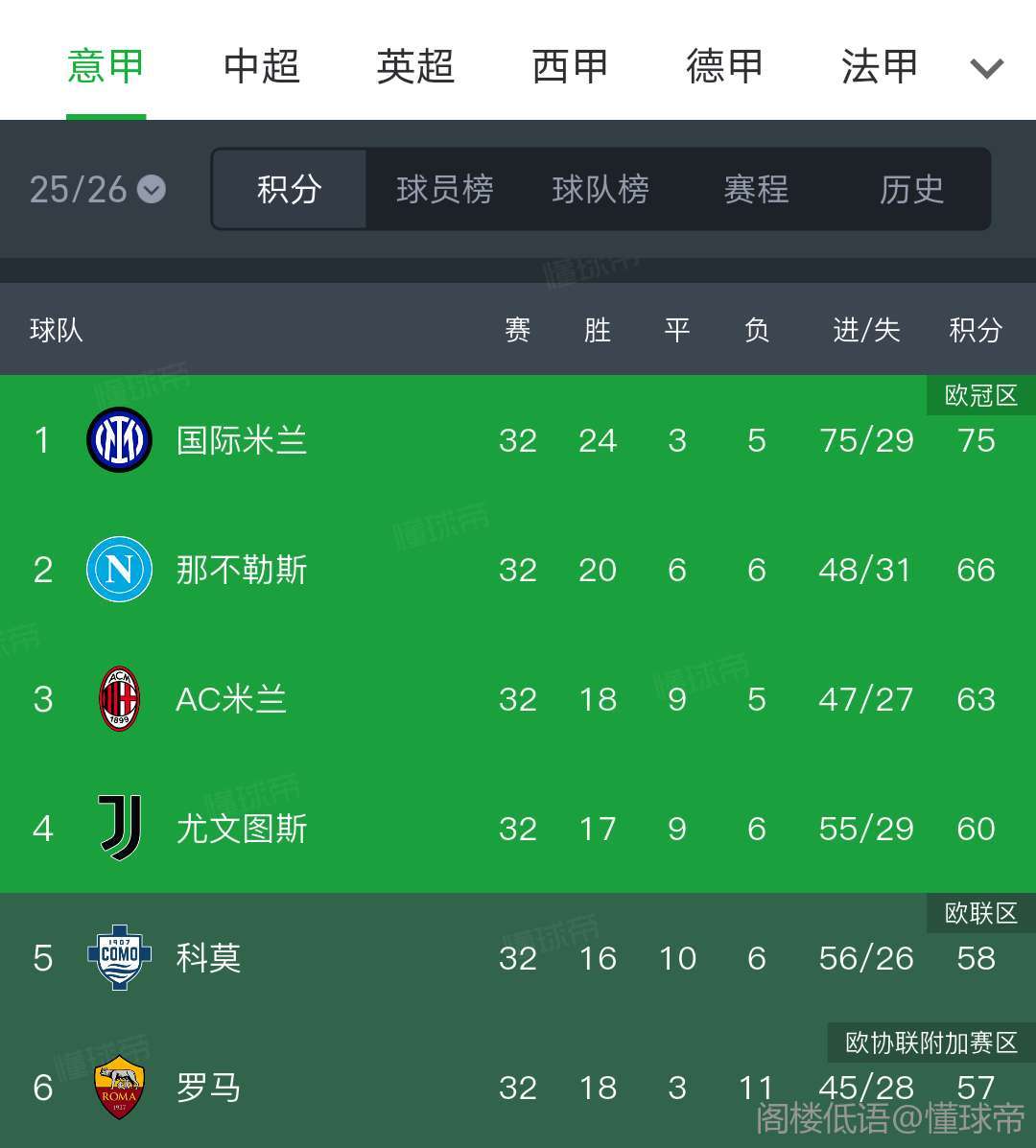
Task: Show the 球队榜 team rankings
Action: click(x=600, y=189)
